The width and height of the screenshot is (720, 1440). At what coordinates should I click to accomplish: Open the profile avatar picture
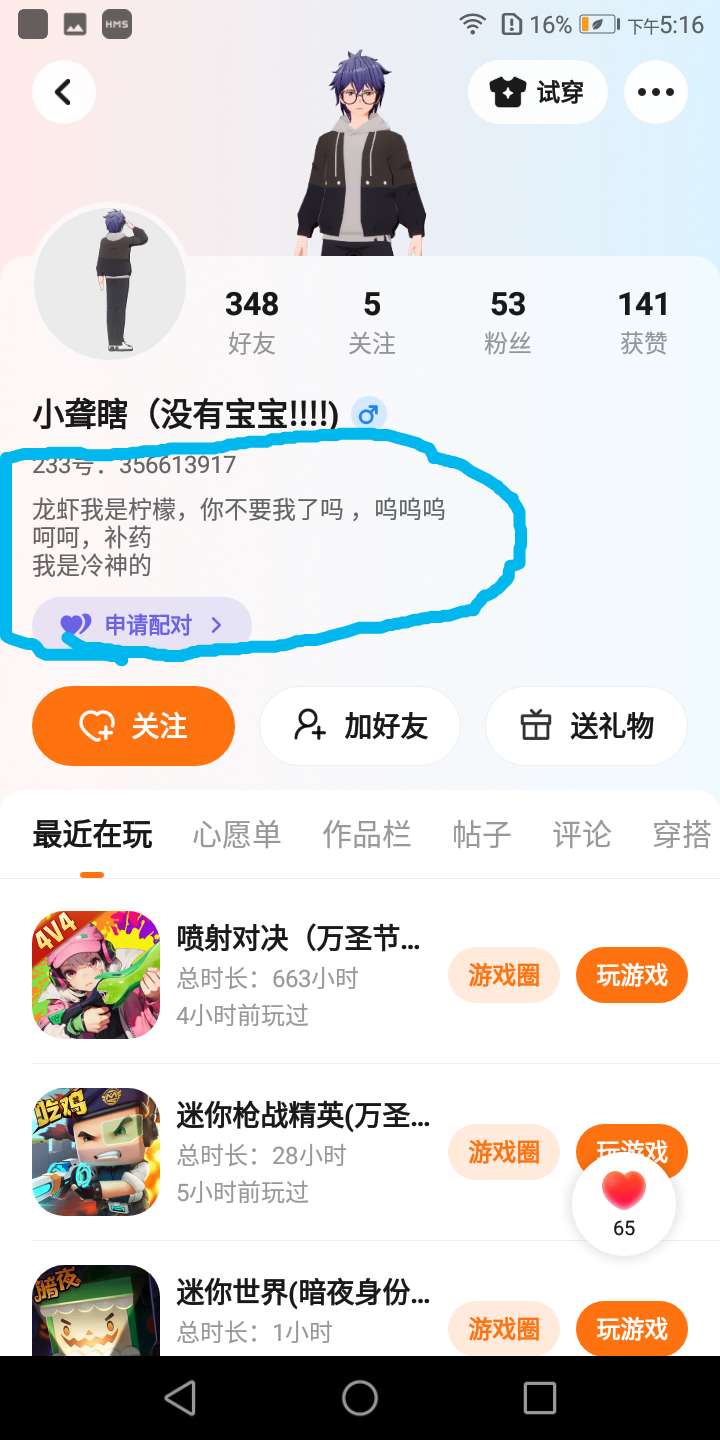click(110, 283)
